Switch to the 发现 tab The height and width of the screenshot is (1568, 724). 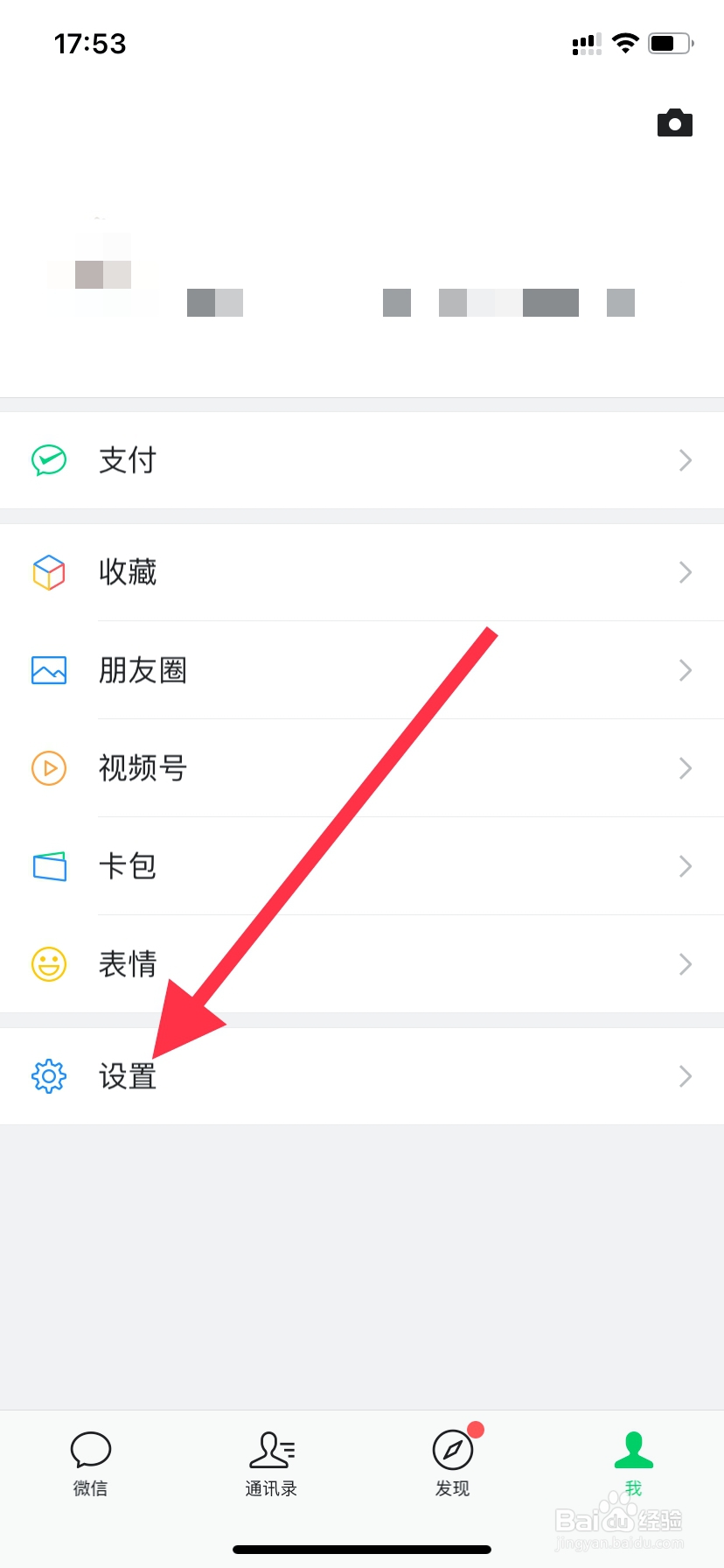[452, 1463]
